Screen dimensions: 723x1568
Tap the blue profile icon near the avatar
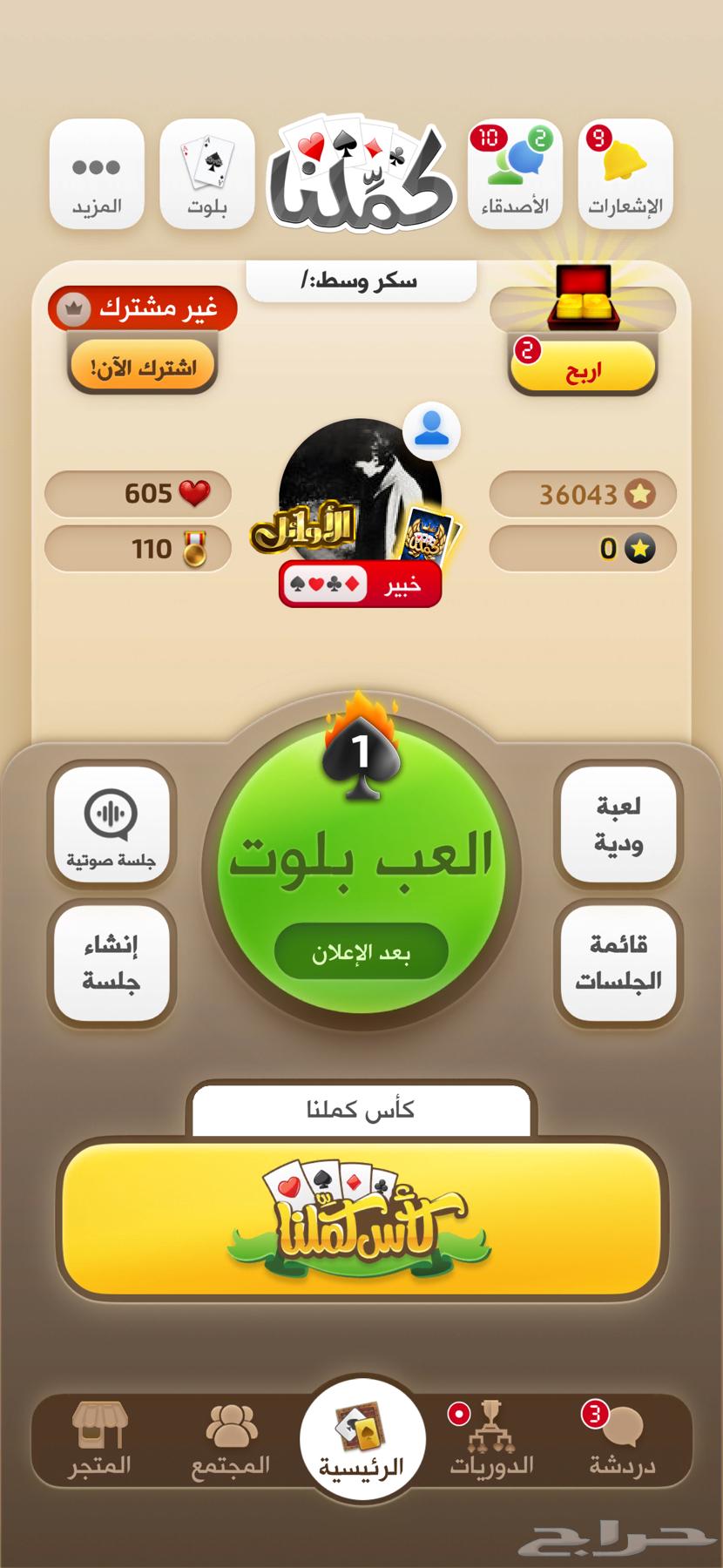[431, 431]
